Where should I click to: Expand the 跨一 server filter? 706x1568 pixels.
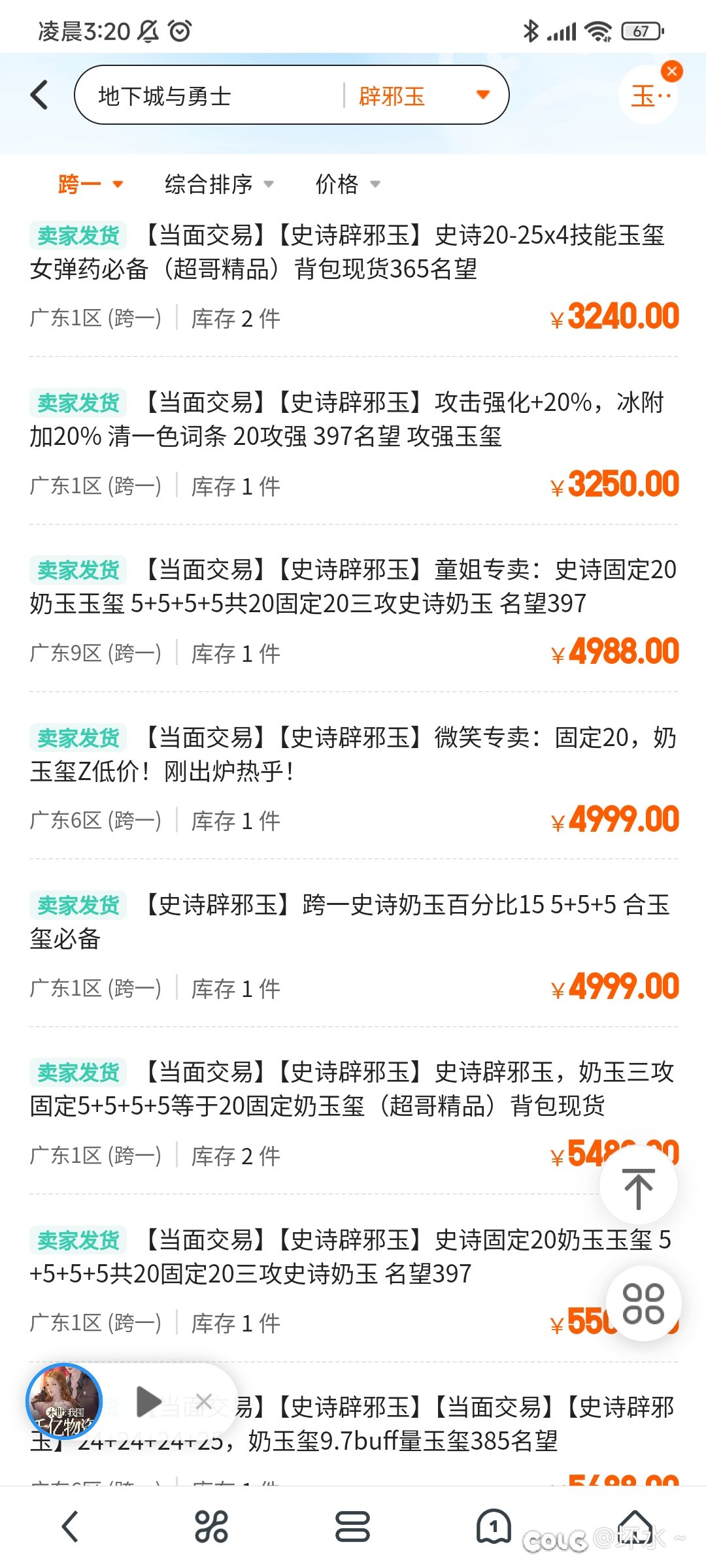pyautogui.click(x=90, y=184)
